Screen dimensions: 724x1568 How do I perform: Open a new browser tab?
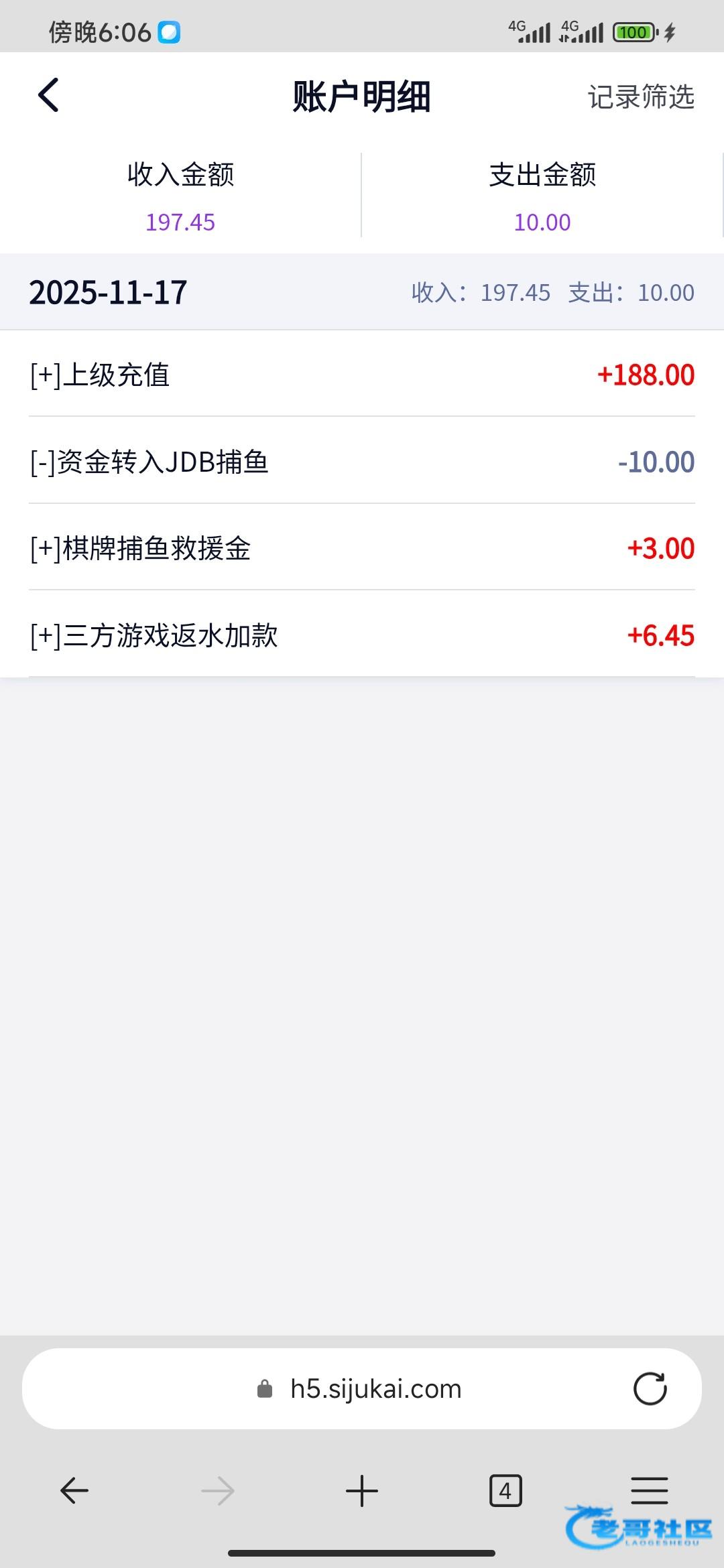(362, 1491)
